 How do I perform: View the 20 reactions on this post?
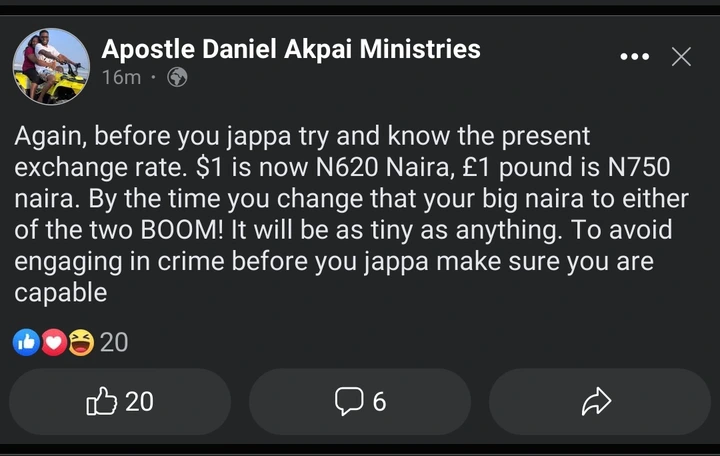tap(71, 342)
